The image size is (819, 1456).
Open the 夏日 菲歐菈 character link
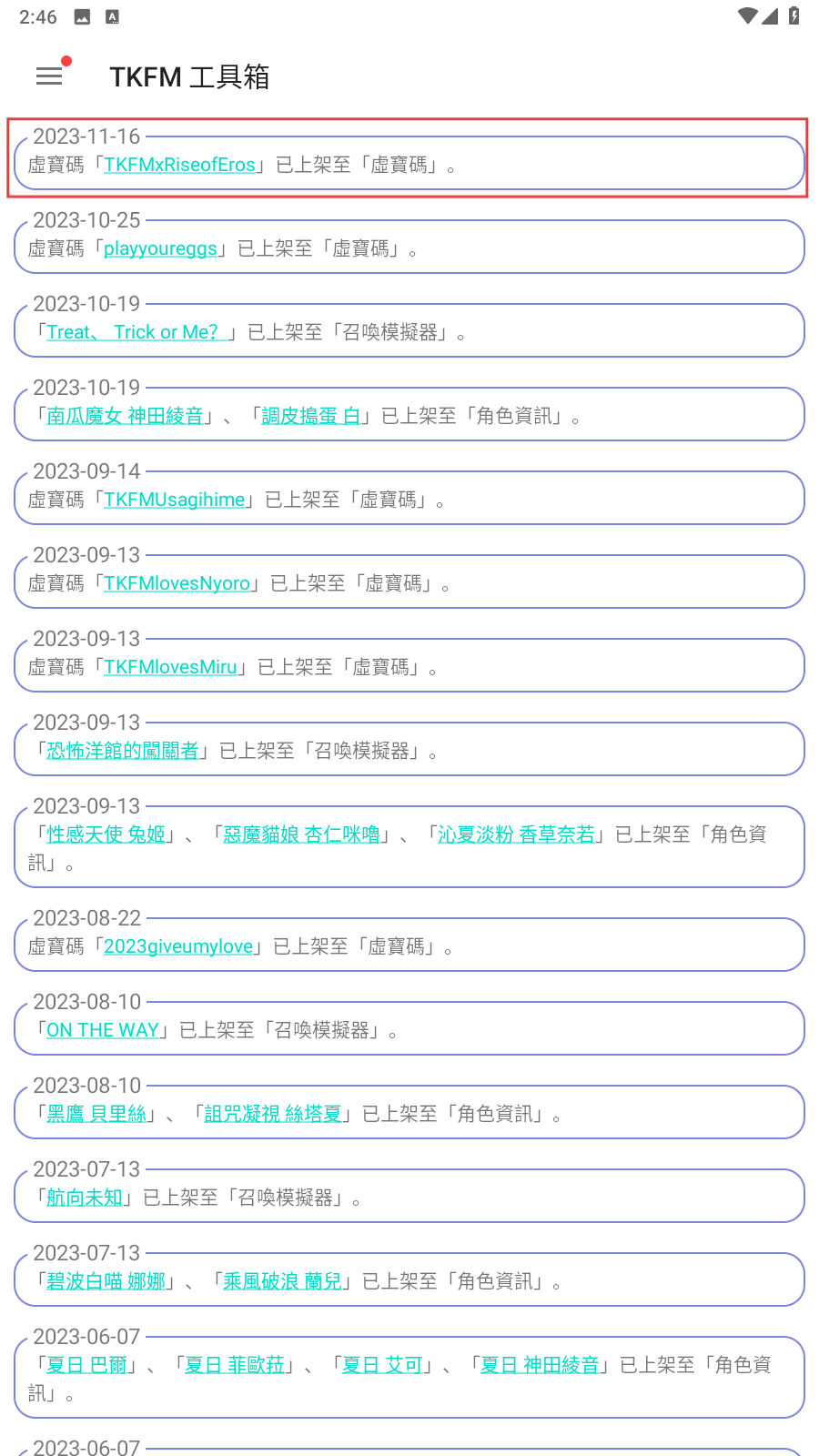tap(235, 1365)
